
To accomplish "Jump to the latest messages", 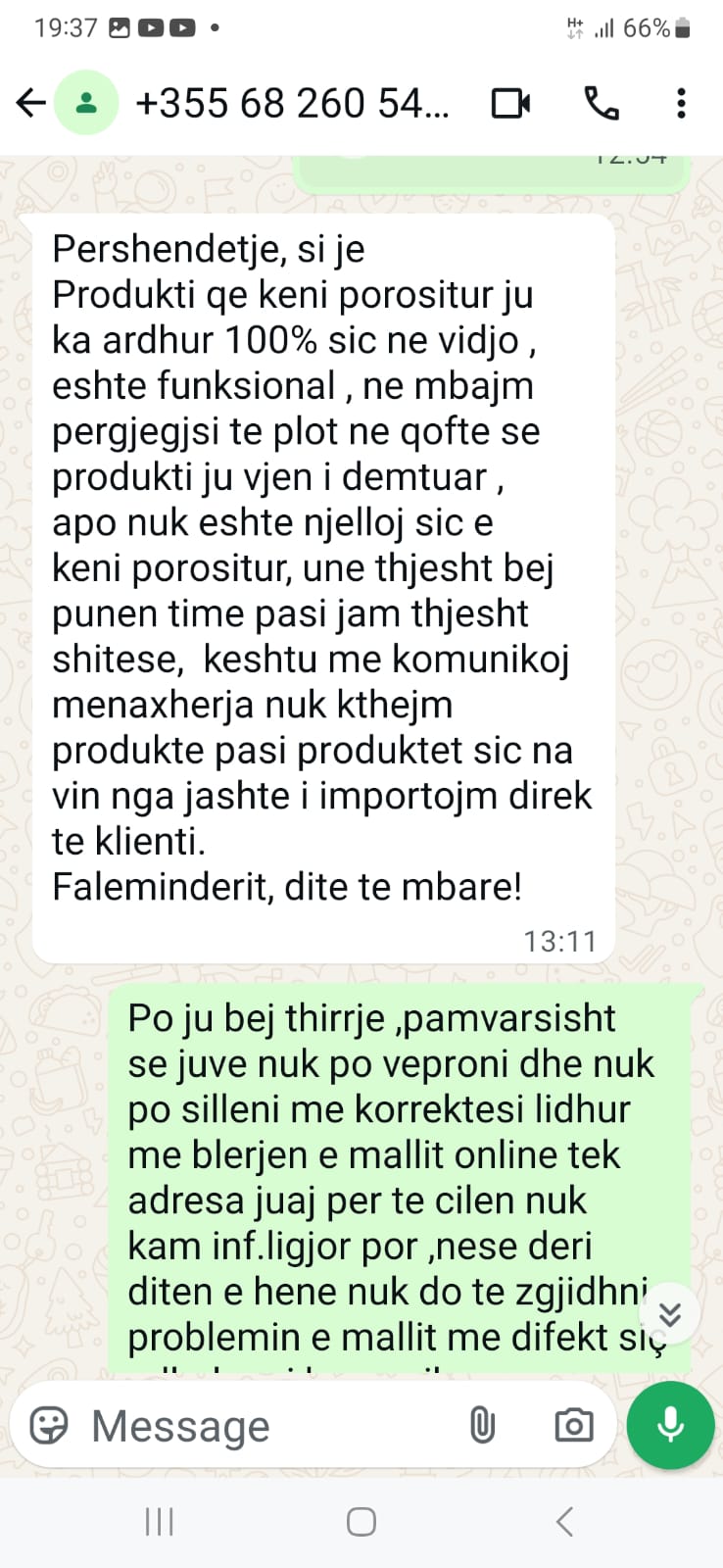I will tap(669, 1313).
